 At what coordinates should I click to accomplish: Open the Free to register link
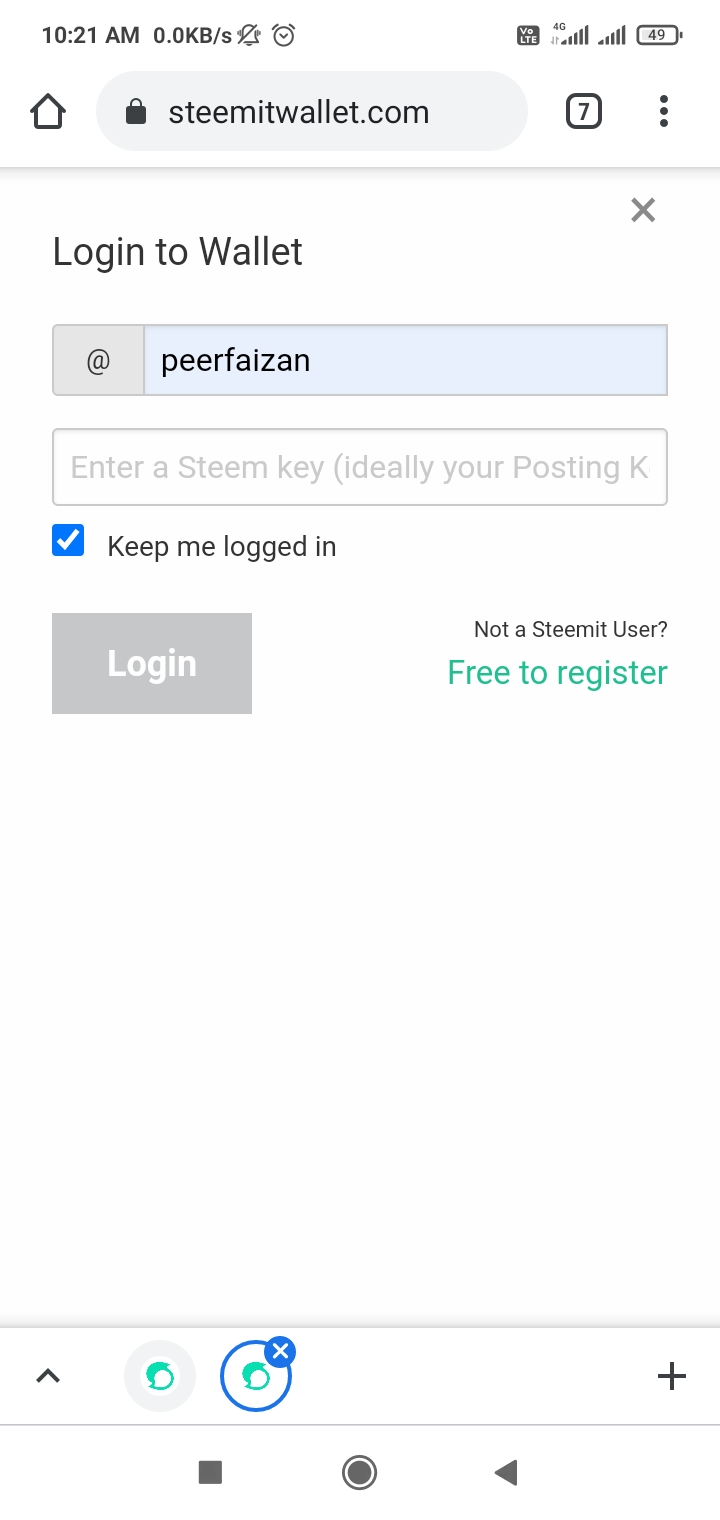pos(557,673)
